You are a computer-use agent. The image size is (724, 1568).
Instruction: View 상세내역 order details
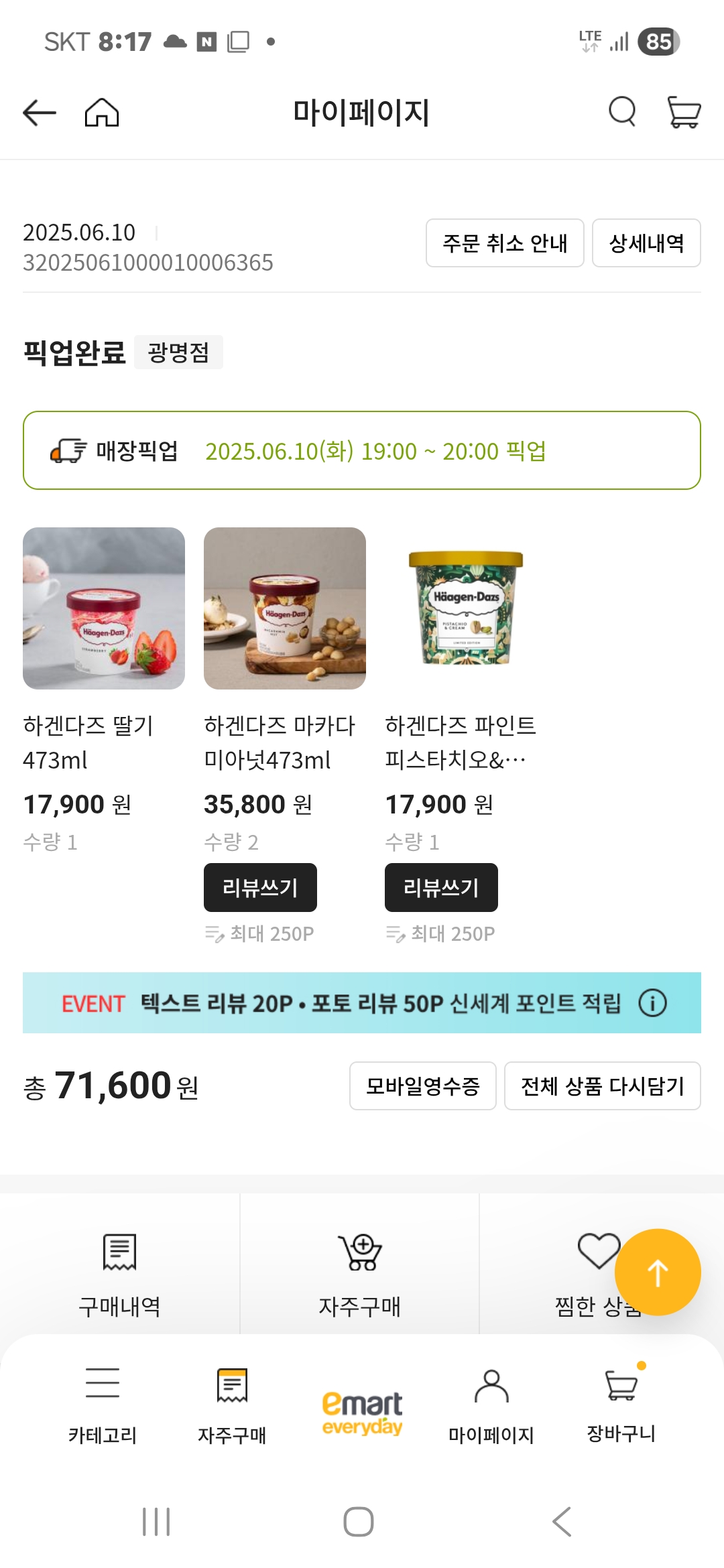coord(646,243)
